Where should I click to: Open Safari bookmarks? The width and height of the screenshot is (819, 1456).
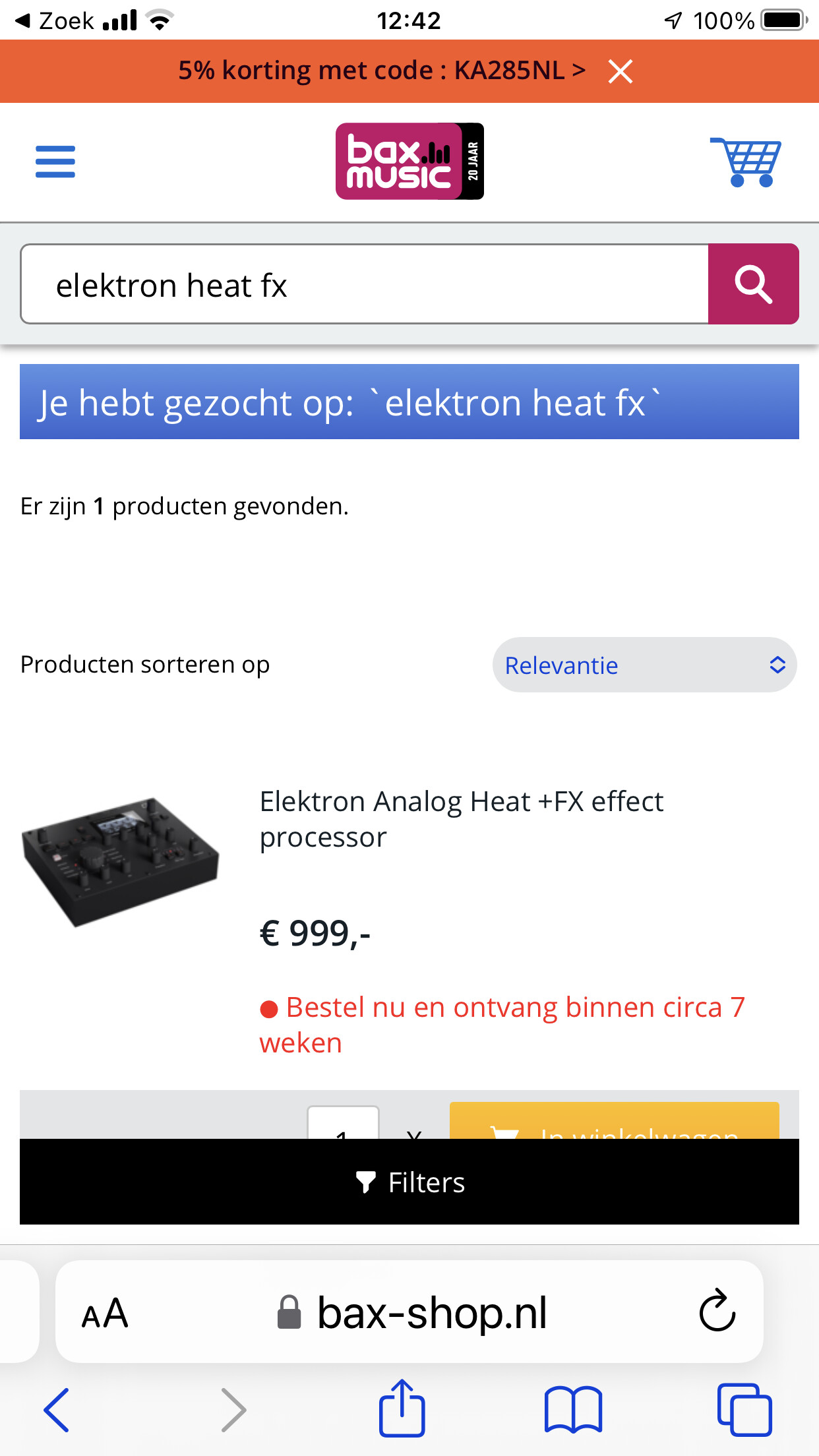pos(573,1410)
